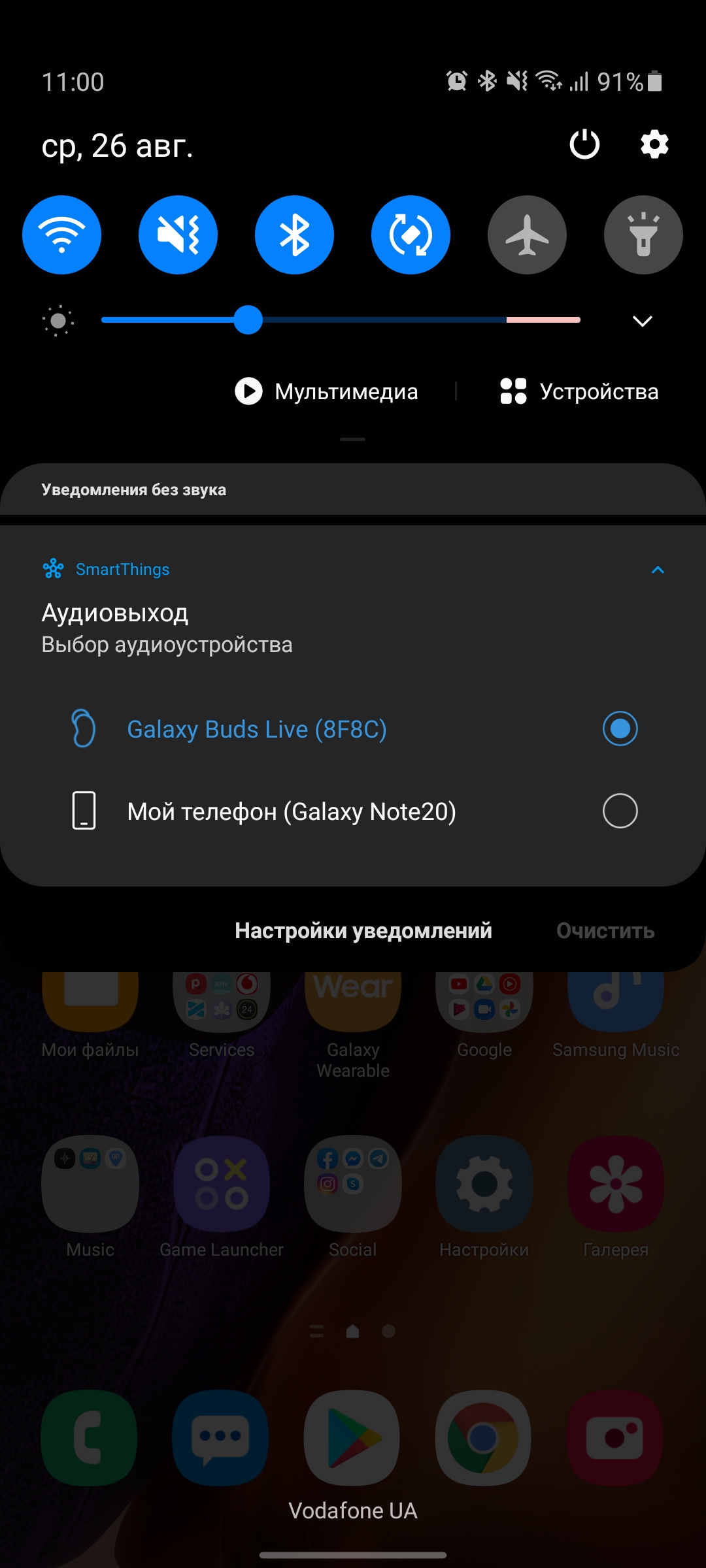
Task: Turn on the flashlight
Action: (x=643, y=235)
